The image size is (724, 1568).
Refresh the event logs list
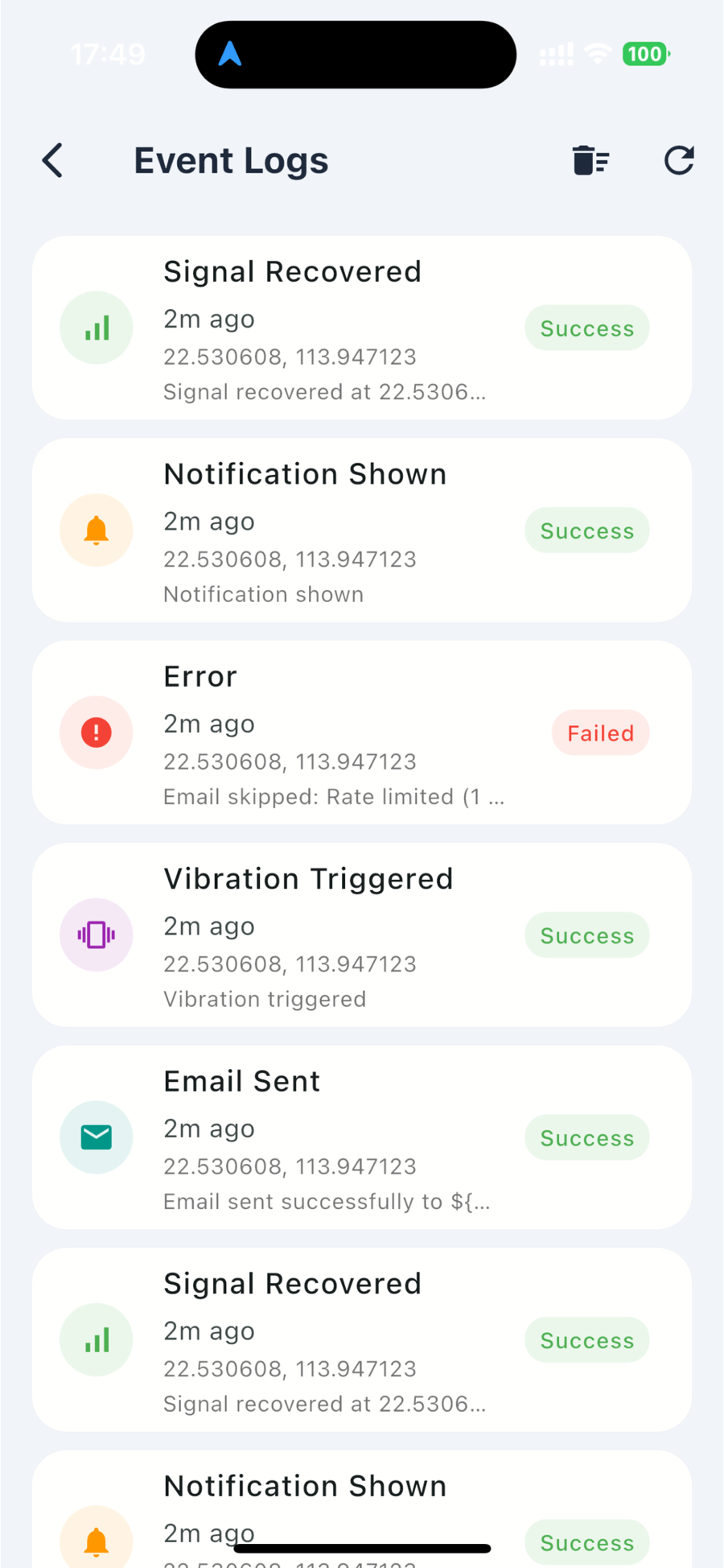679,160
